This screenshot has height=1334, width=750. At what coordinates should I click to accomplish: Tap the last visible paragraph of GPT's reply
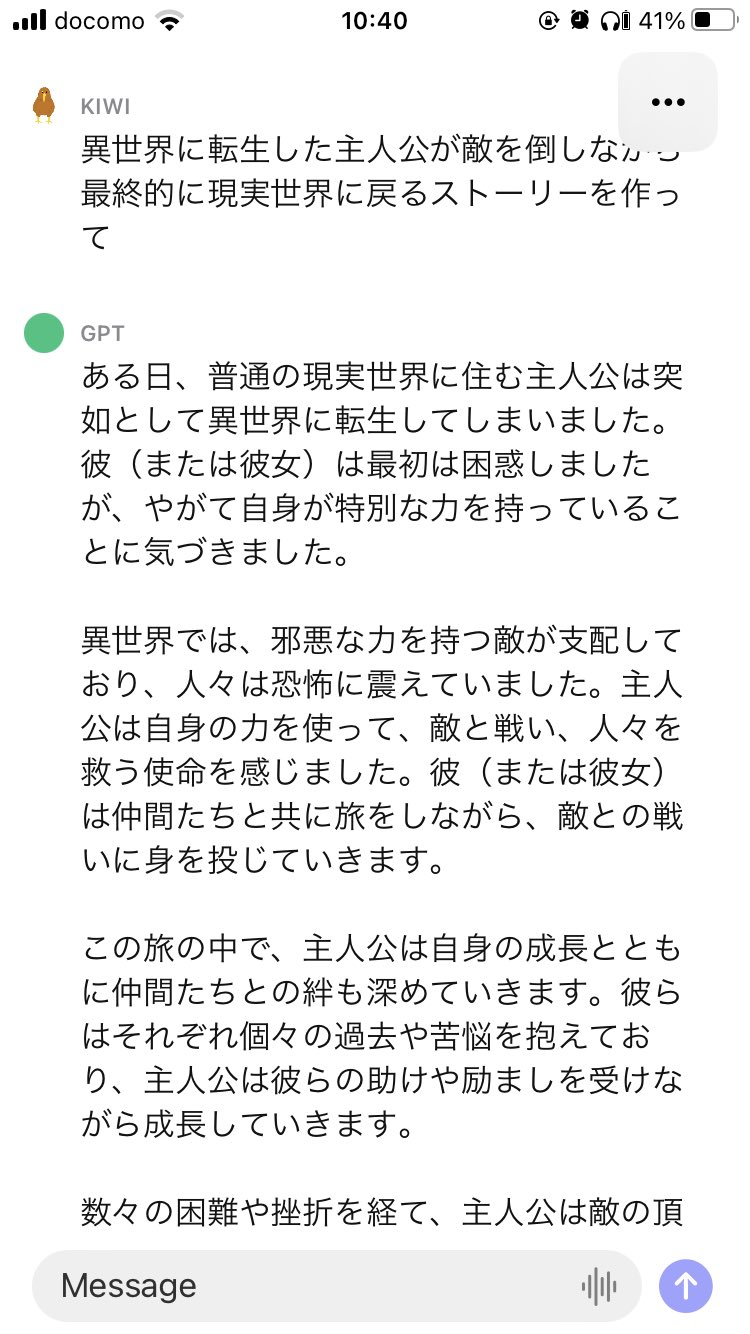tap(380, 1211)
